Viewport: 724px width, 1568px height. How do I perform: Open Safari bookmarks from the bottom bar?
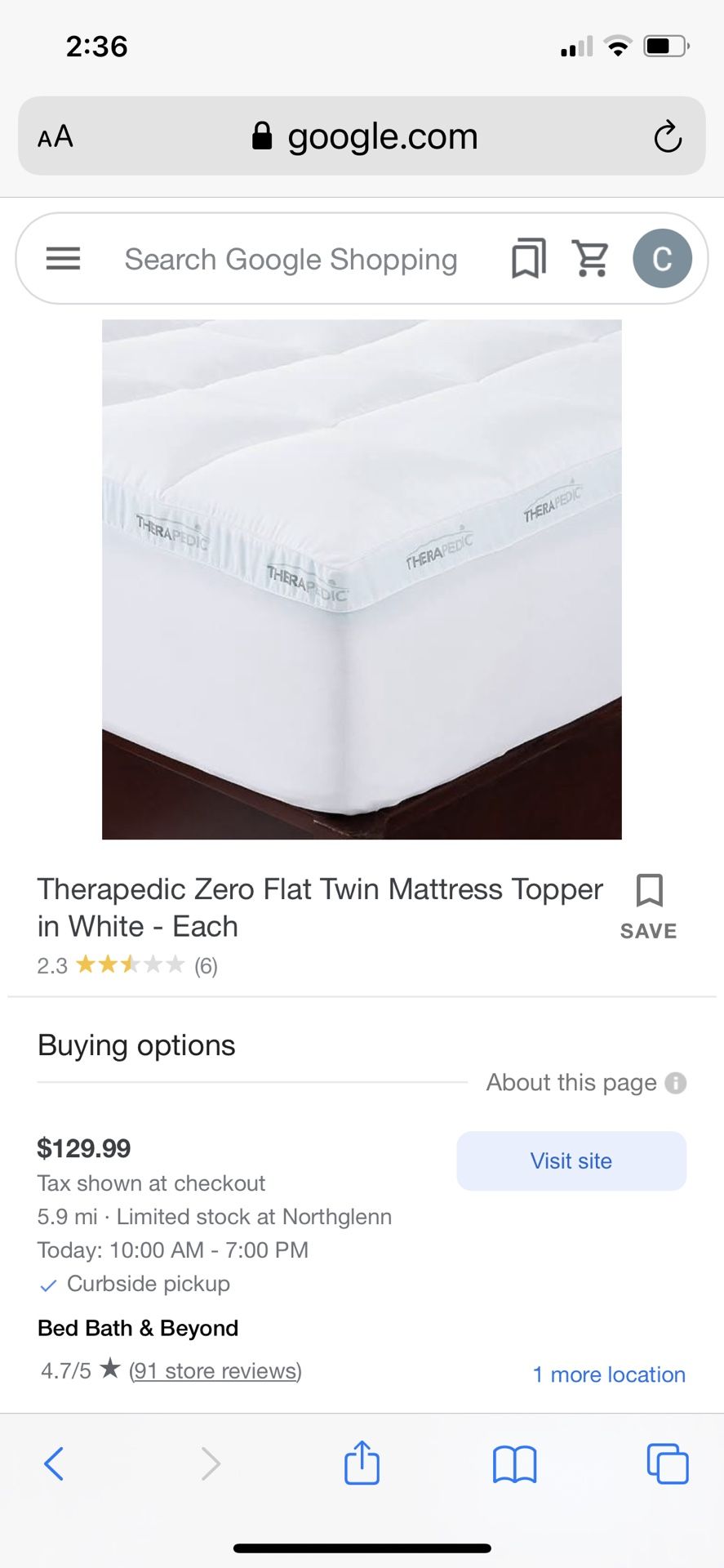514,1463
